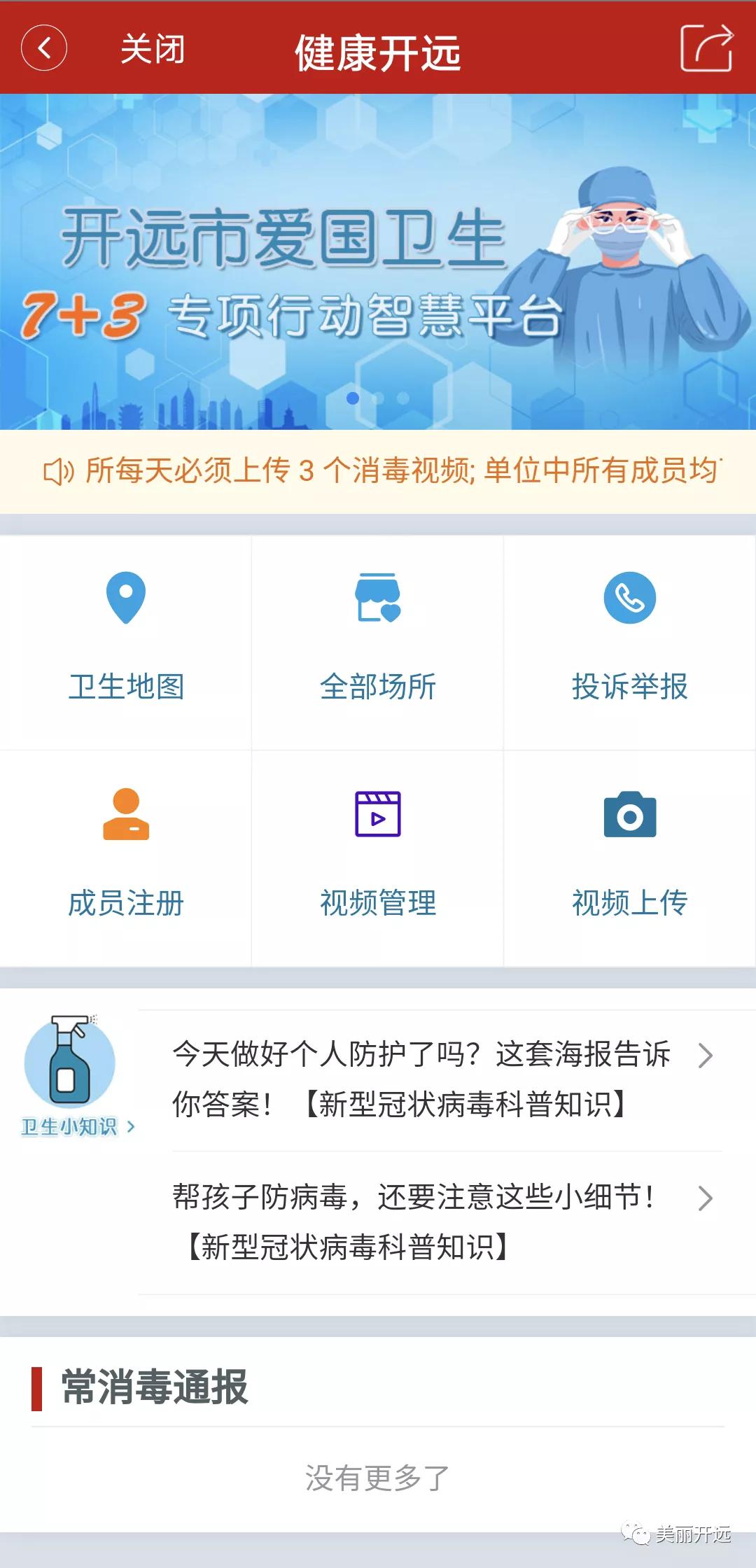Select the 关闭 menu item
The width and height of the screenshot is (756, 1568).
click(151, 50)
